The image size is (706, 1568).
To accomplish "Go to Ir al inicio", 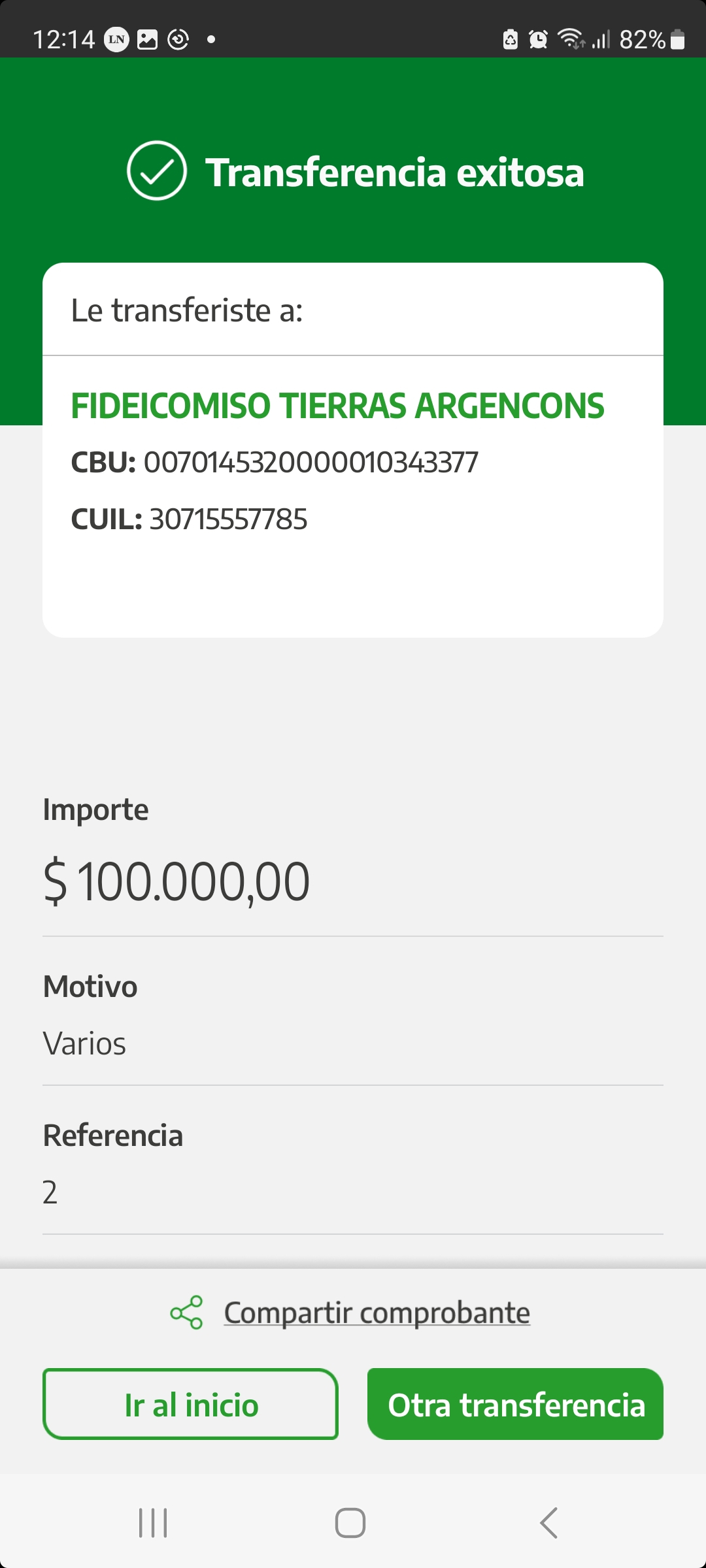I will pyautogui.click(x=190, y=1404).
